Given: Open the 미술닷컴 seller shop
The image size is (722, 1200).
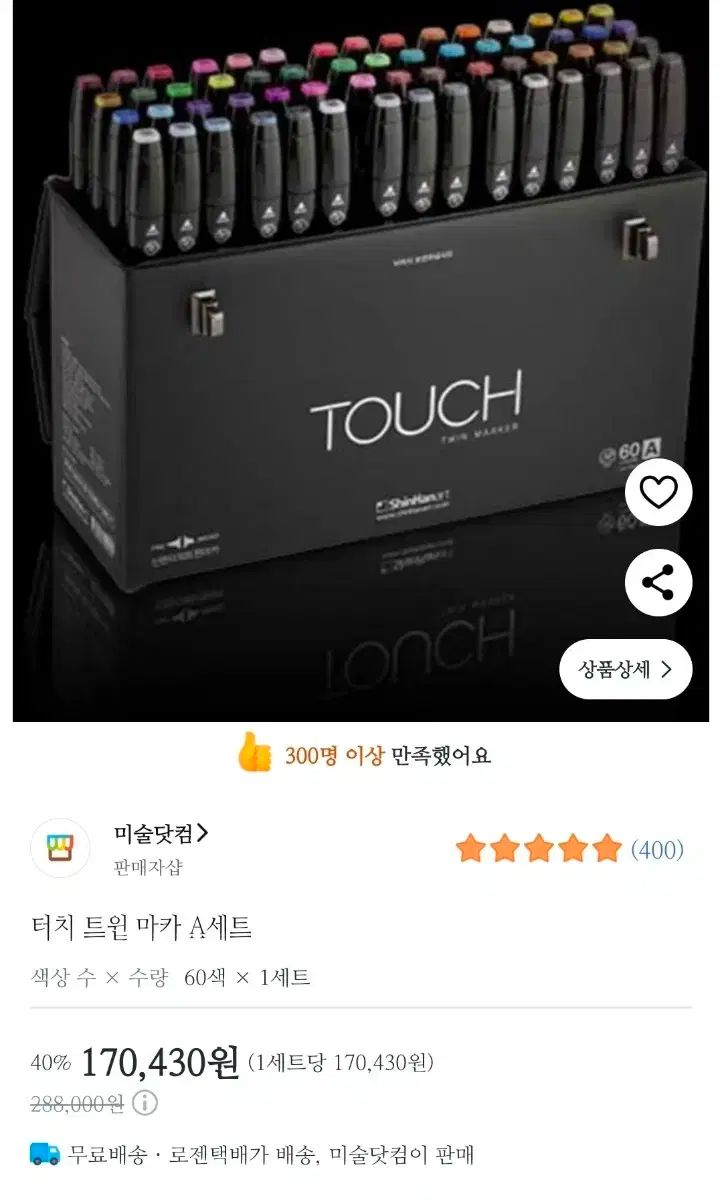Looking at the screenshot, I should coord(160,834).
